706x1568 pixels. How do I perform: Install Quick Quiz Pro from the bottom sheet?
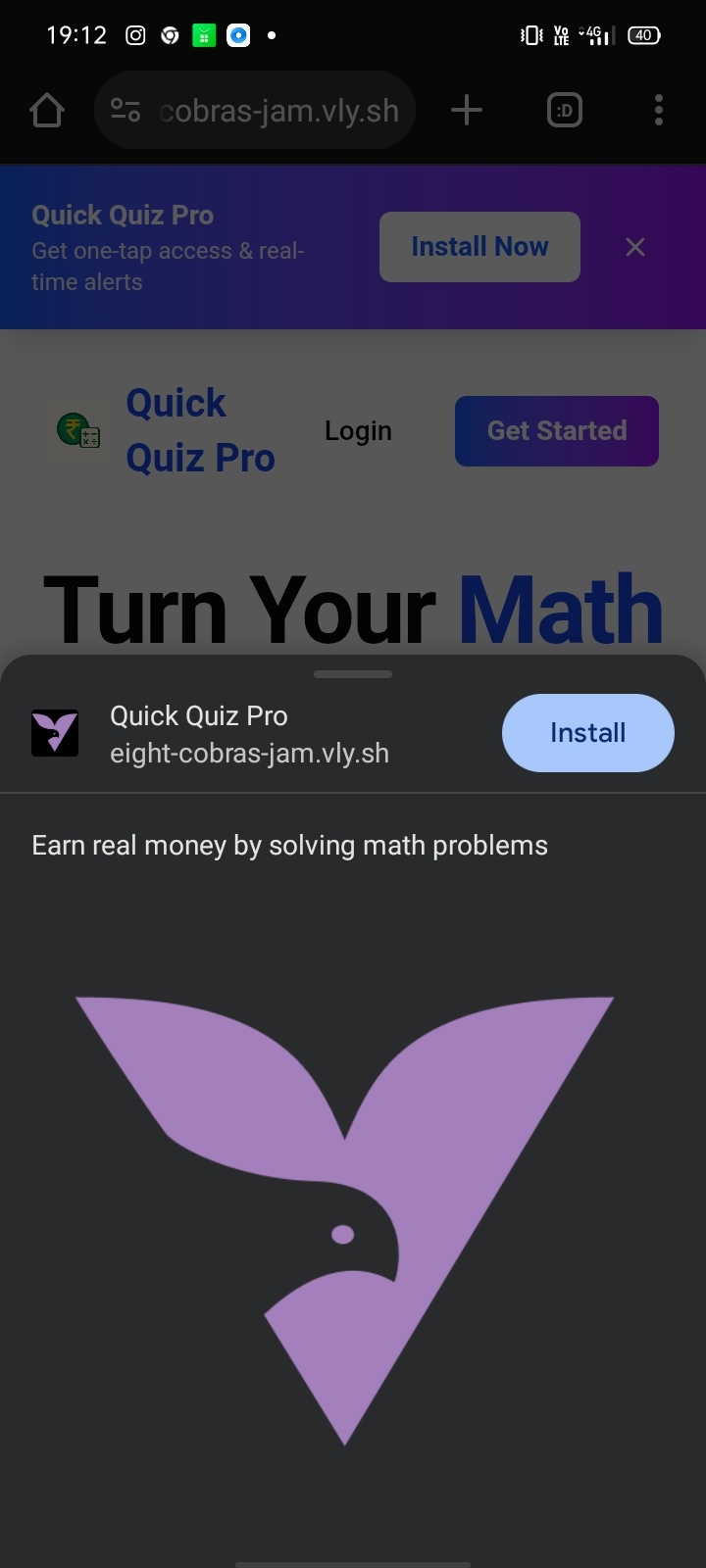point(587,733)
